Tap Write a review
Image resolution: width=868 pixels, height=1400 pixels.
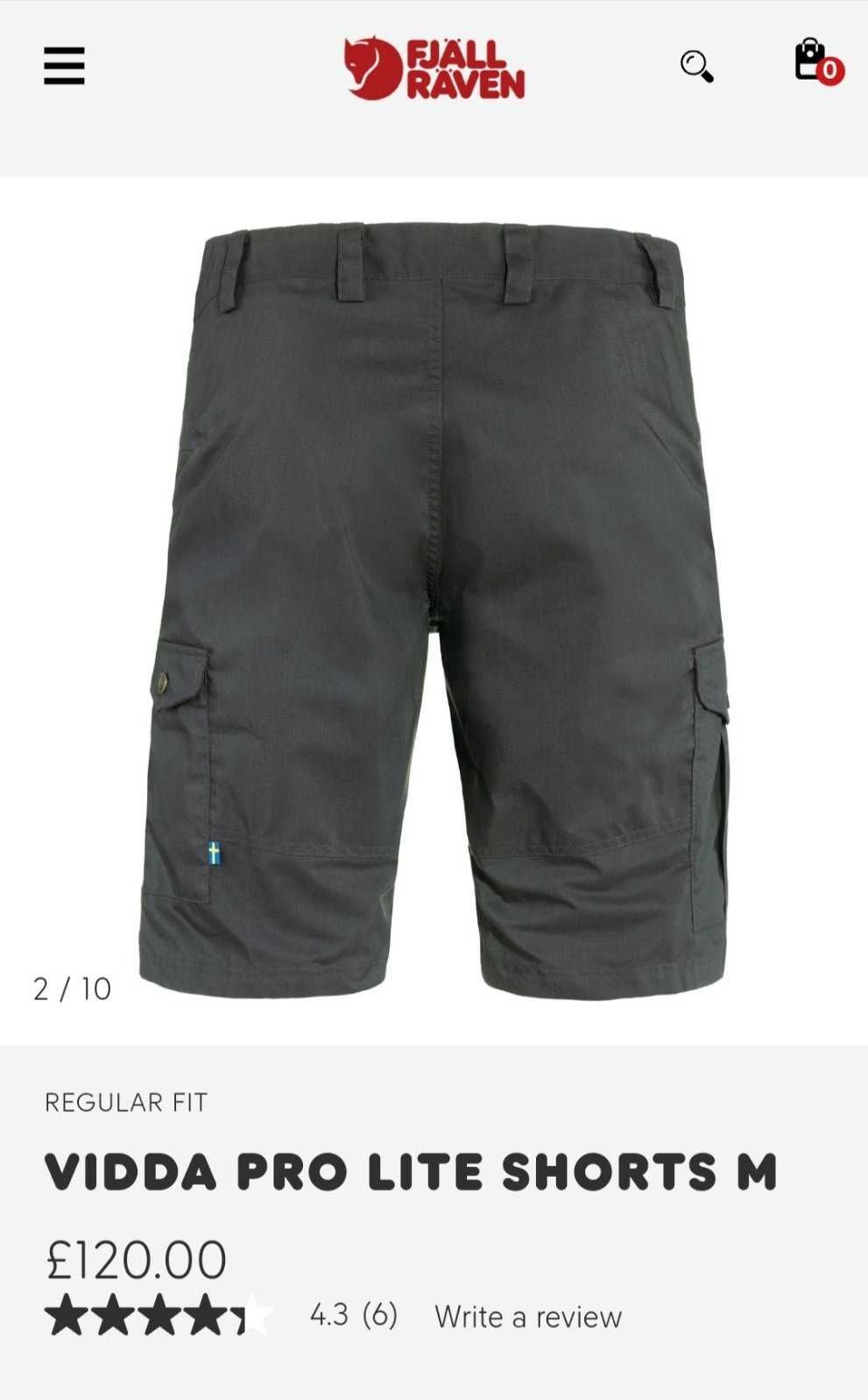(527, 1316)
